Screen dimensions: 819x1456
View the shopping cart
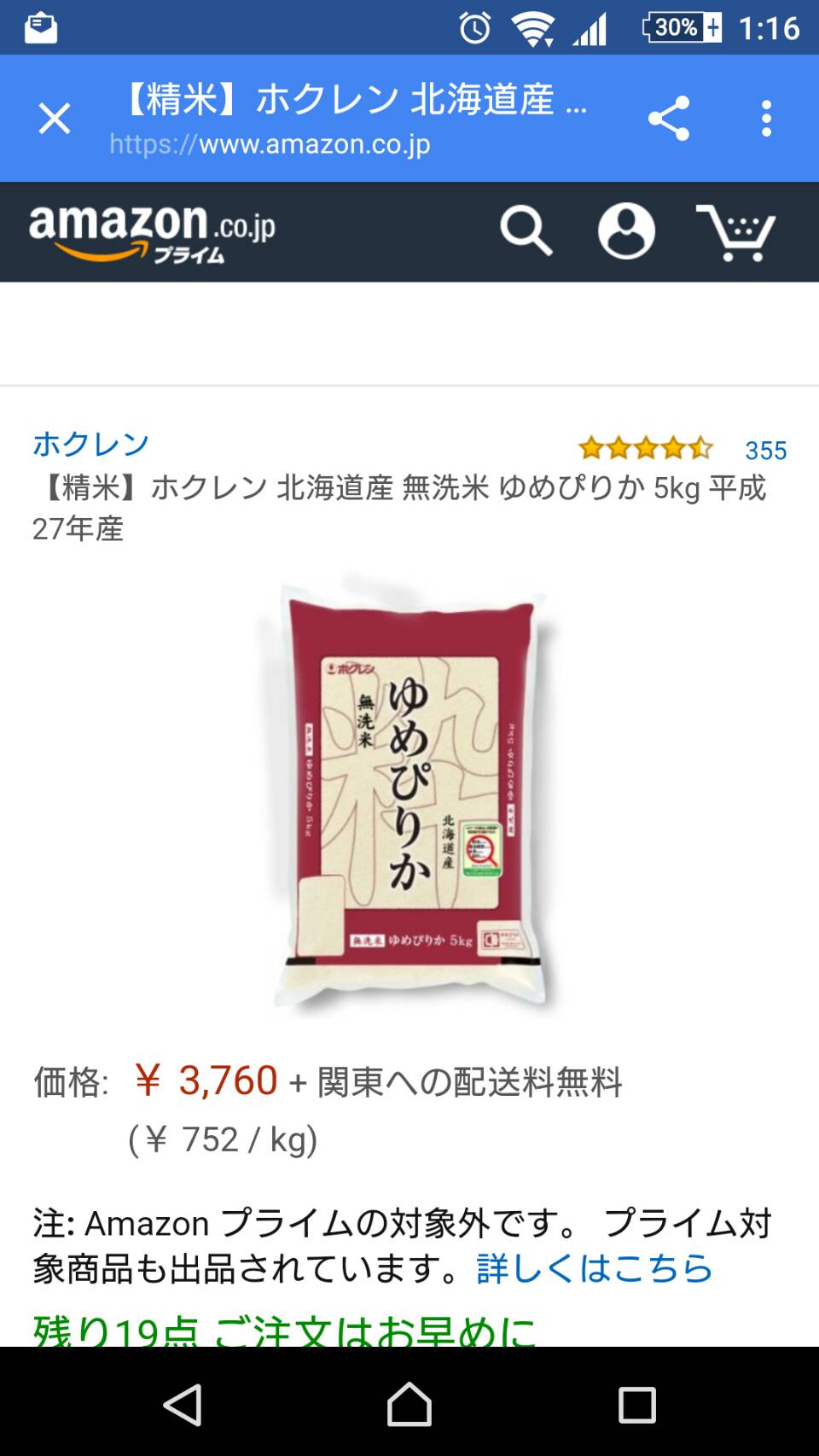click(x=735, y=232)
